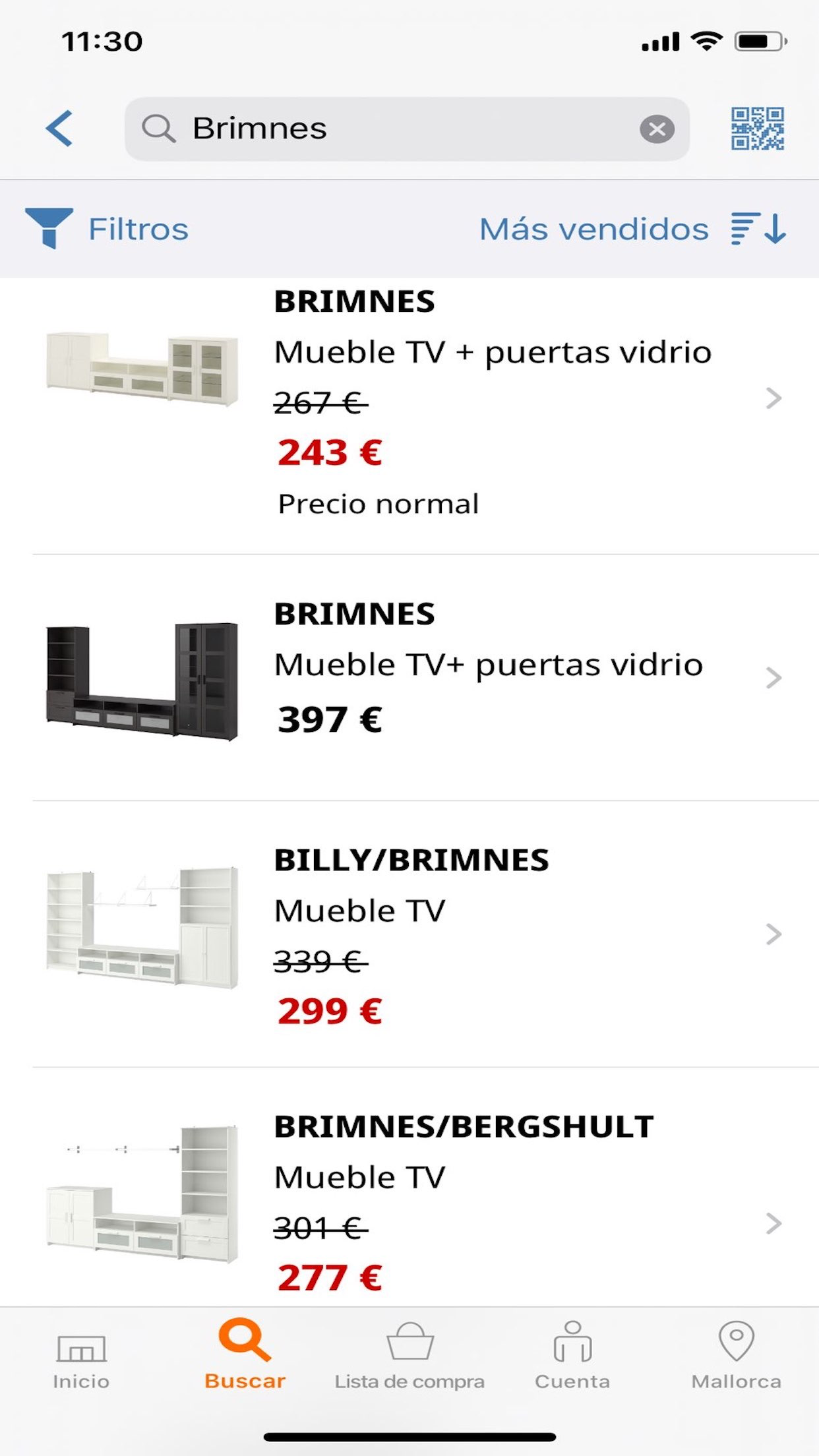
Task: Open the 397 € black BRIMNES unit
Action: 409,678
